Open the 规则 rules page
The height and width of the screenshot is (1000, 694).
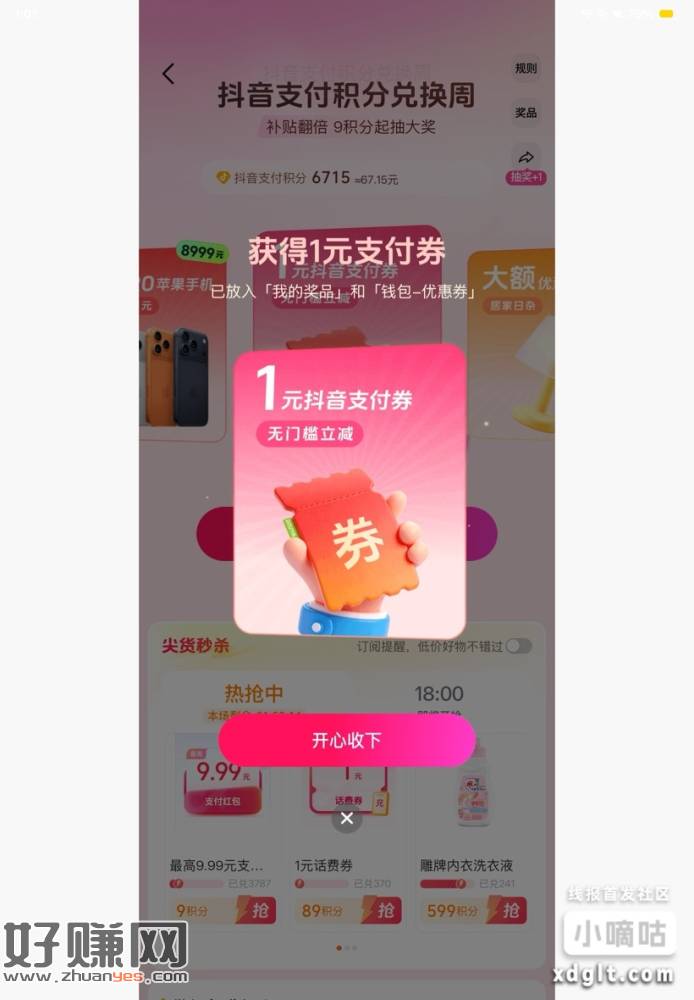pyautogui.click(x=525, y=69)
